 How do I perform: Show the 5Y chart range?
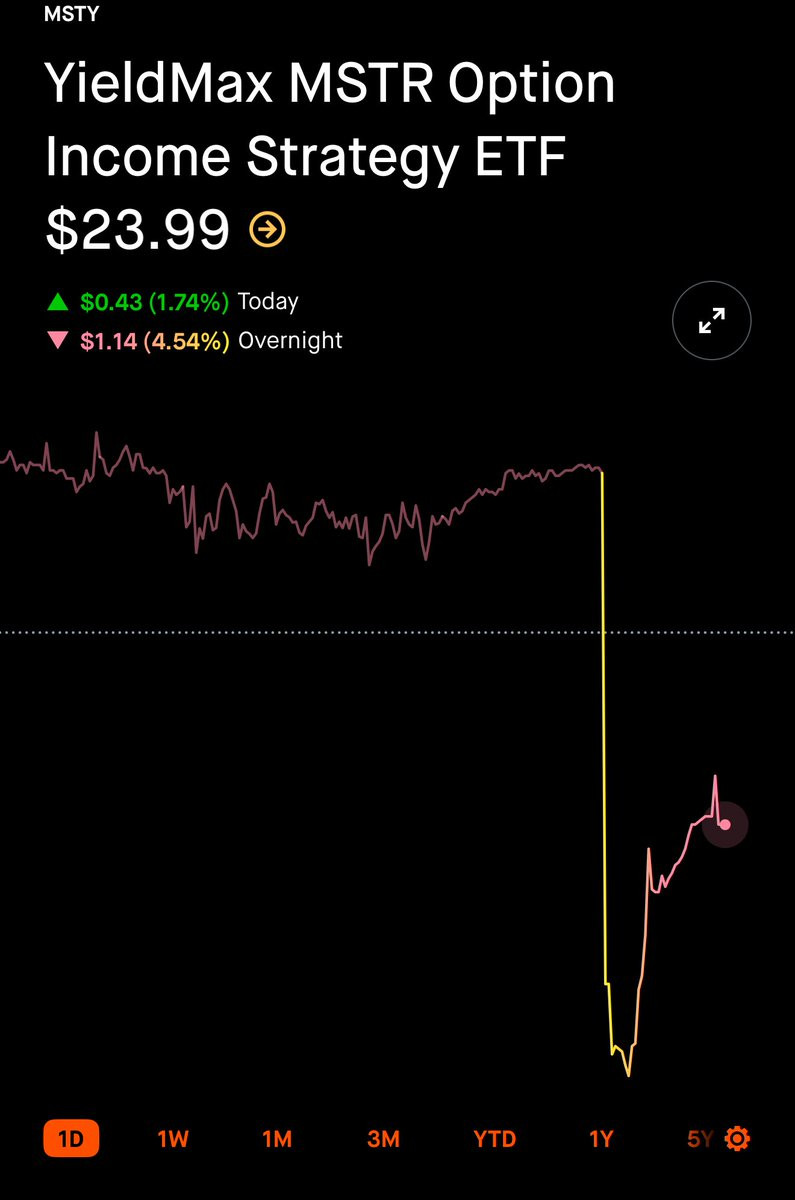coord(700,1138)
